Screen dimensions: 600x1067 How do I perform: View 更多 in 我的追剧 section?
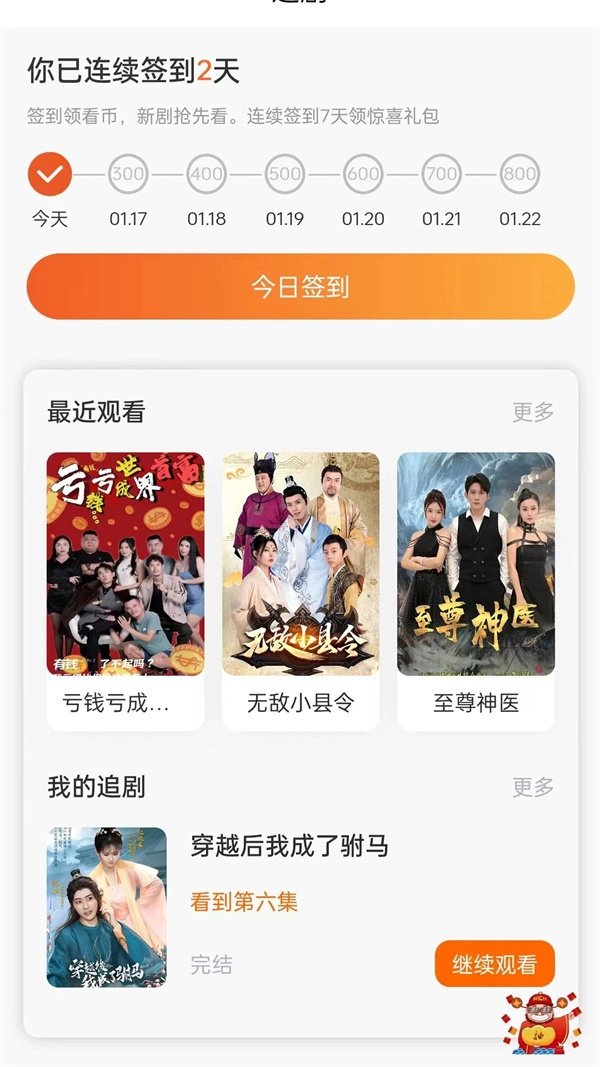(533, 787)
